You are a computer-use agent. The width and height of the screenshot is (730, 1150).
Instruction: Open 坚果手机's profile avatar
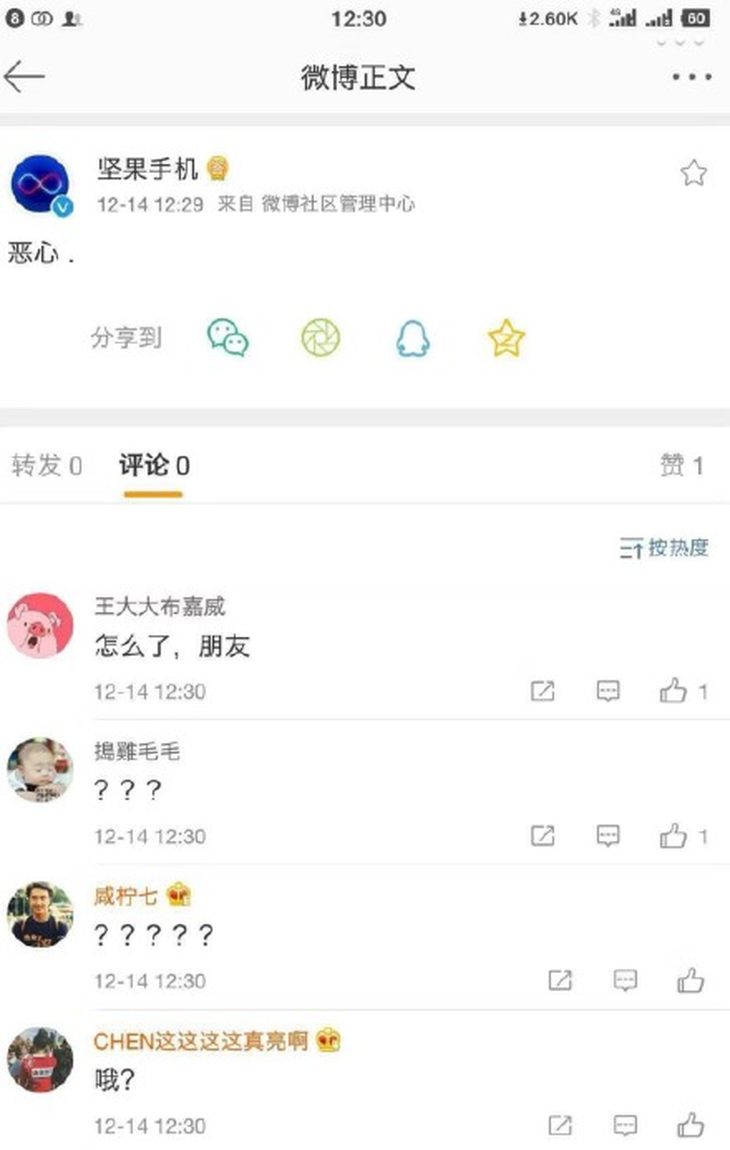(41, 185)
